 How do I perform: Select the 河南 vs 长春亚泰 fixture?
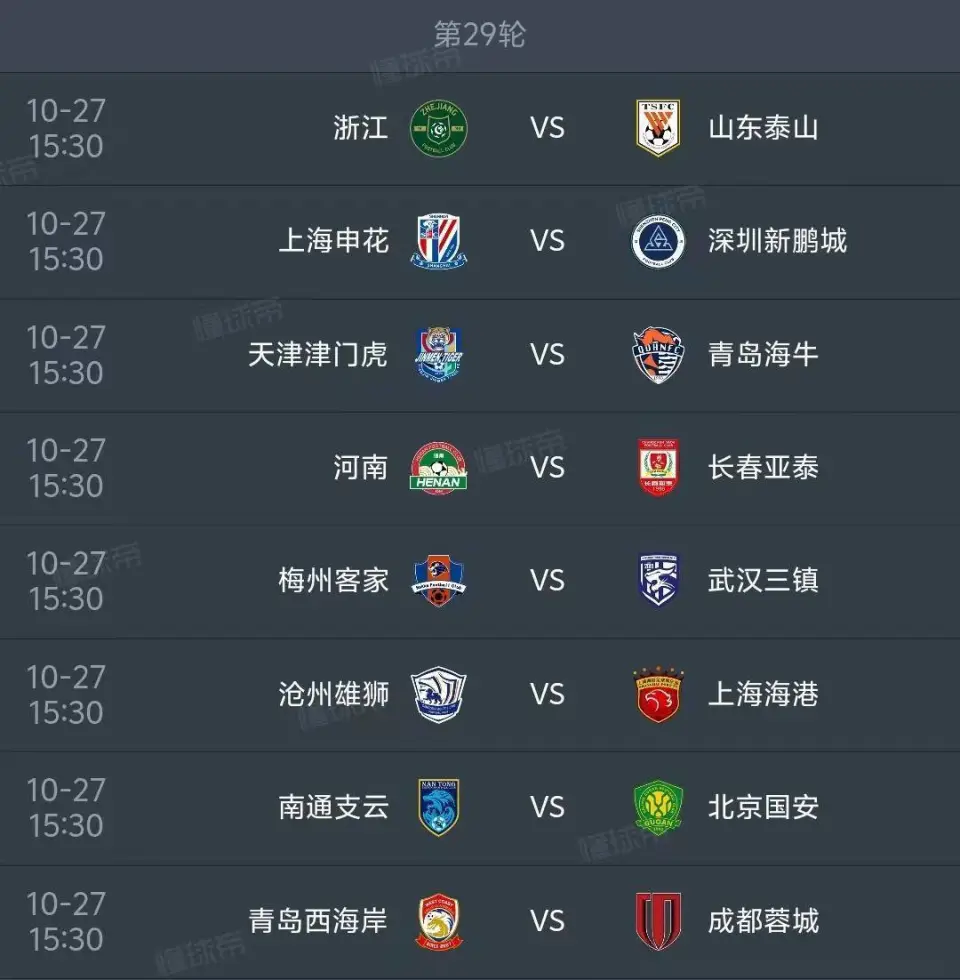point(547,468)
